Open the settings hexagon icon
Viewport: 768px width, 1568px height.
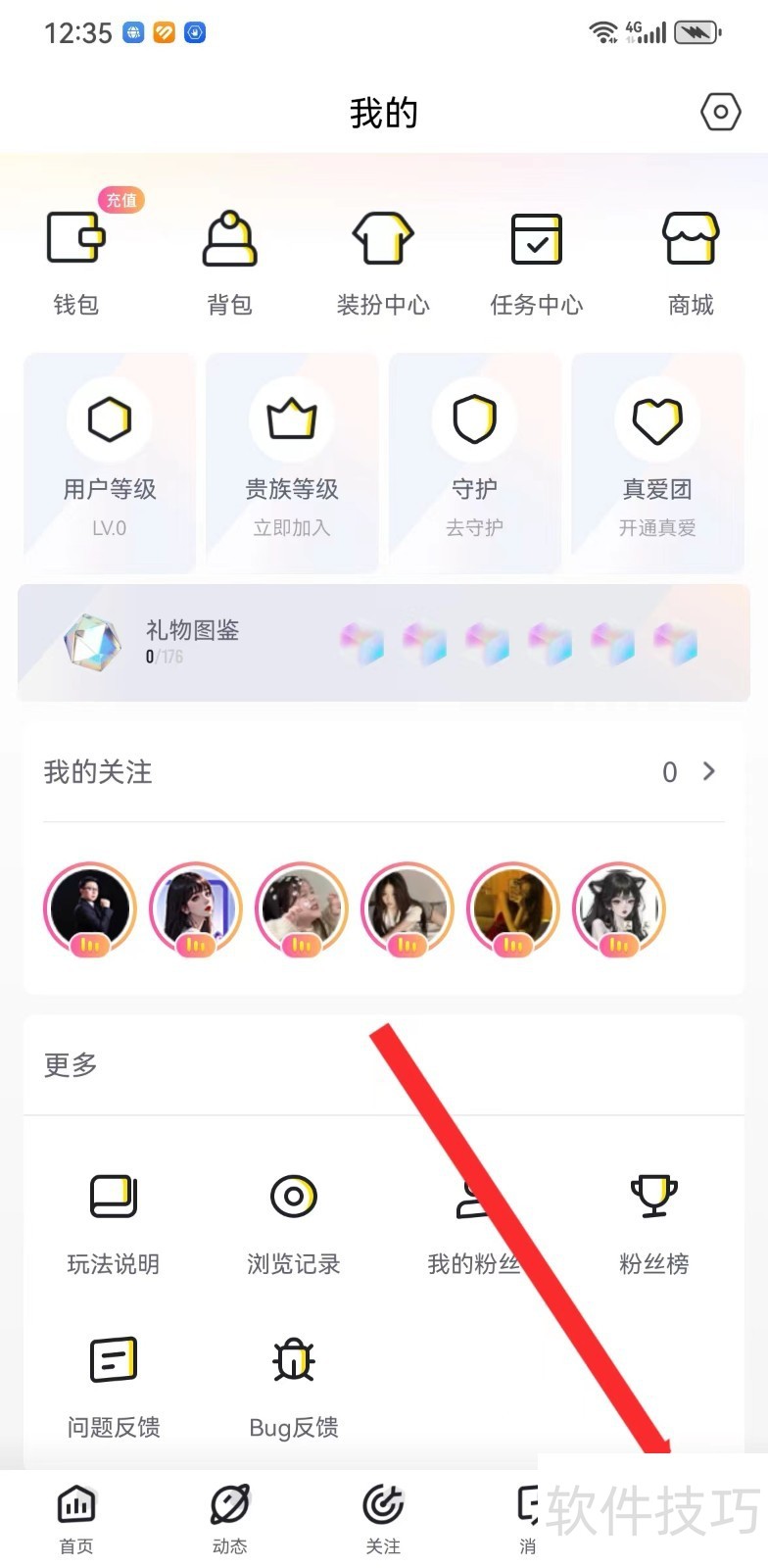point(720,112)
